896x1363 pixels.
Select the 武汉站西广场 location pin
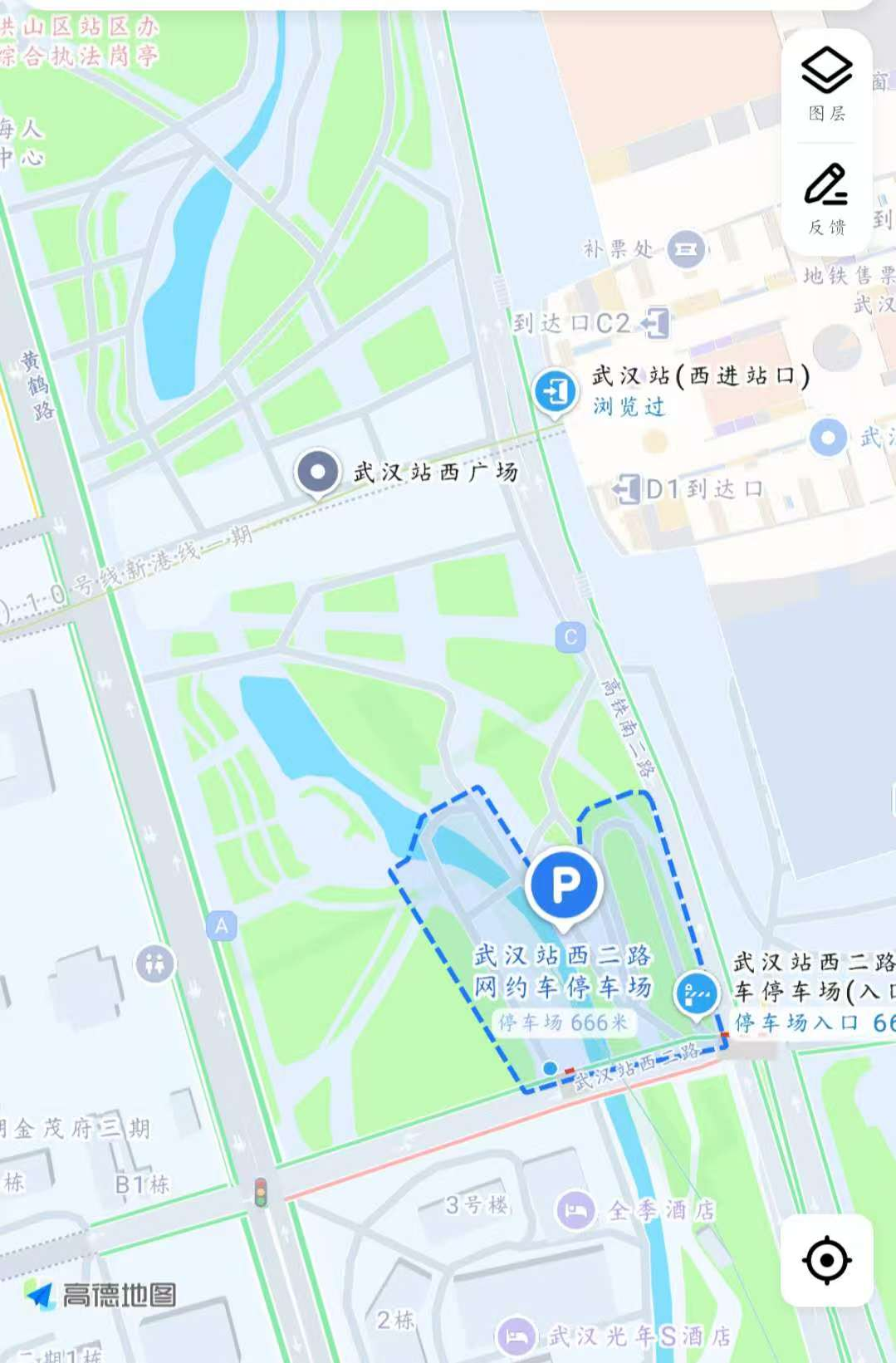click(x=317, y=472)
